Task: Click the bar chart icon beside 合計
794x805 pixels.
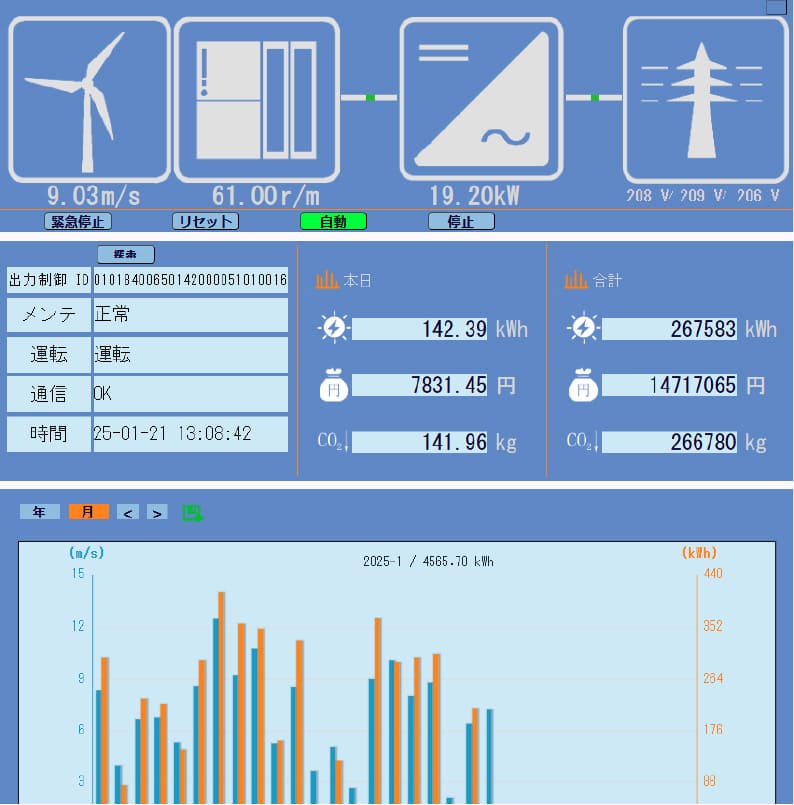Action: 574,280
